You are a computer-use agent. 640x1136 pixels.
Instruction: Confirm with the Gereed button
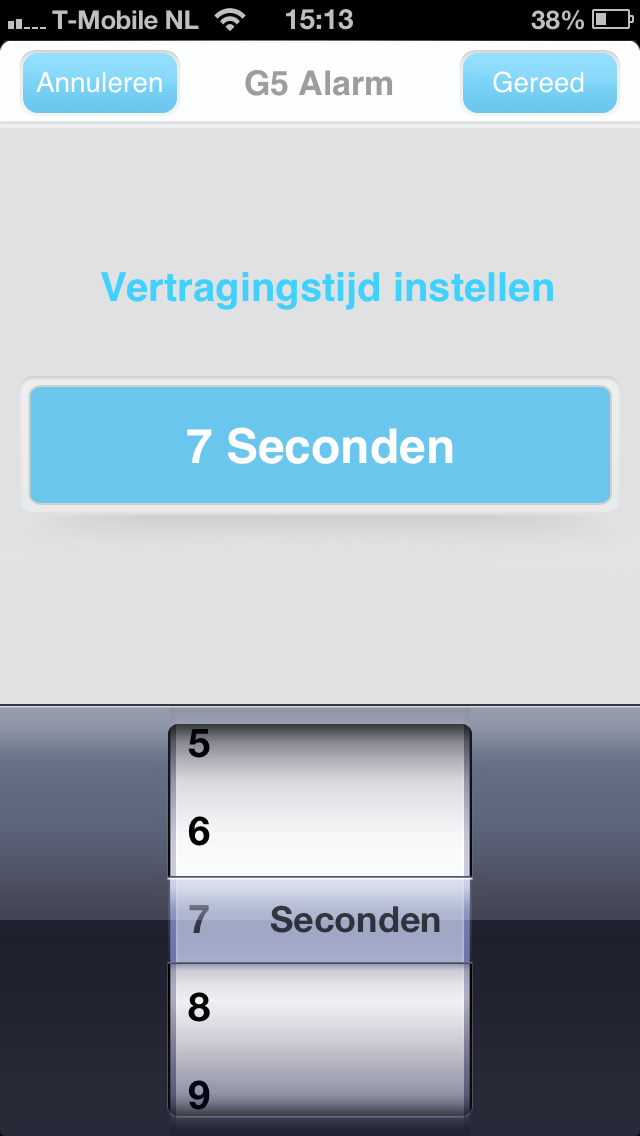[x=539, y=82]
